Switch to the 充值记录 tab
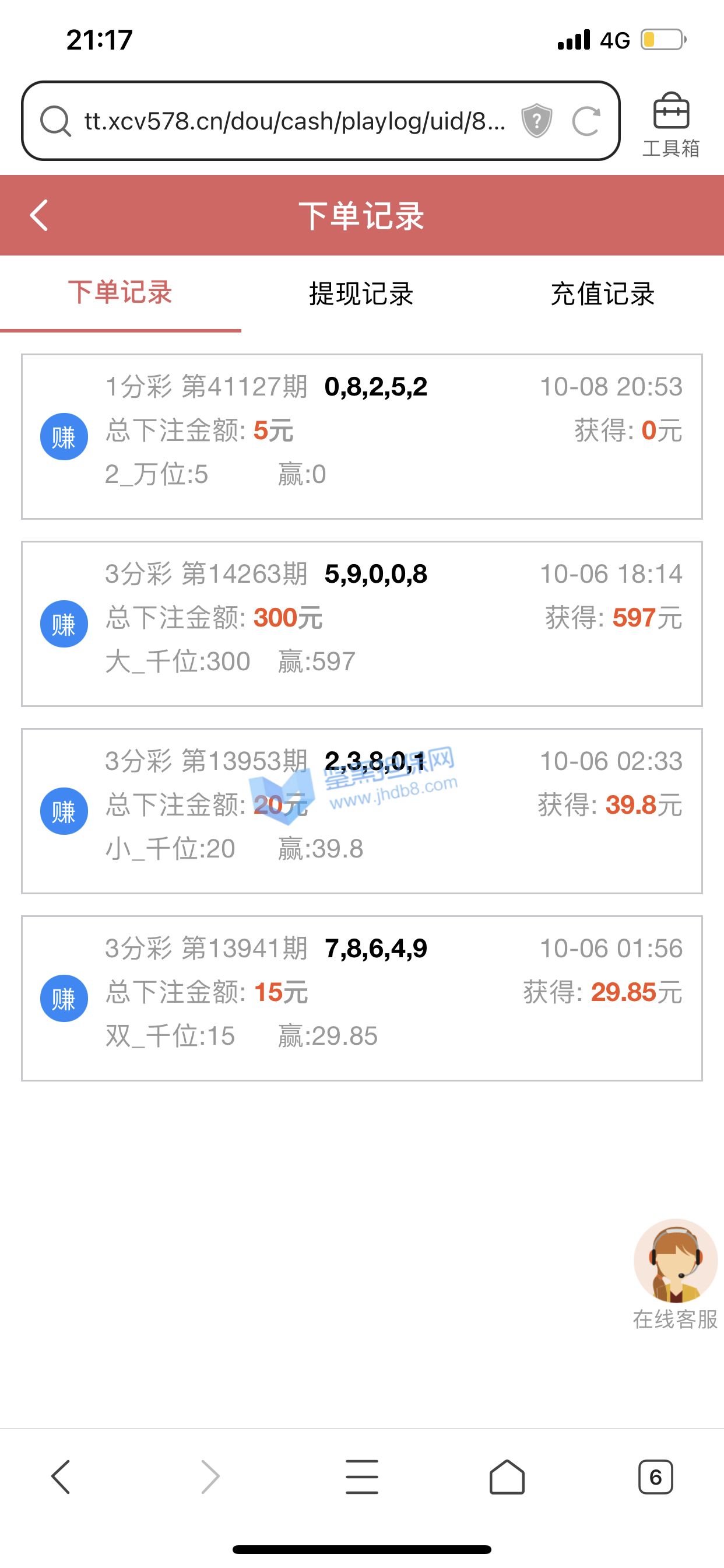724x1568 pixels. 602,294
